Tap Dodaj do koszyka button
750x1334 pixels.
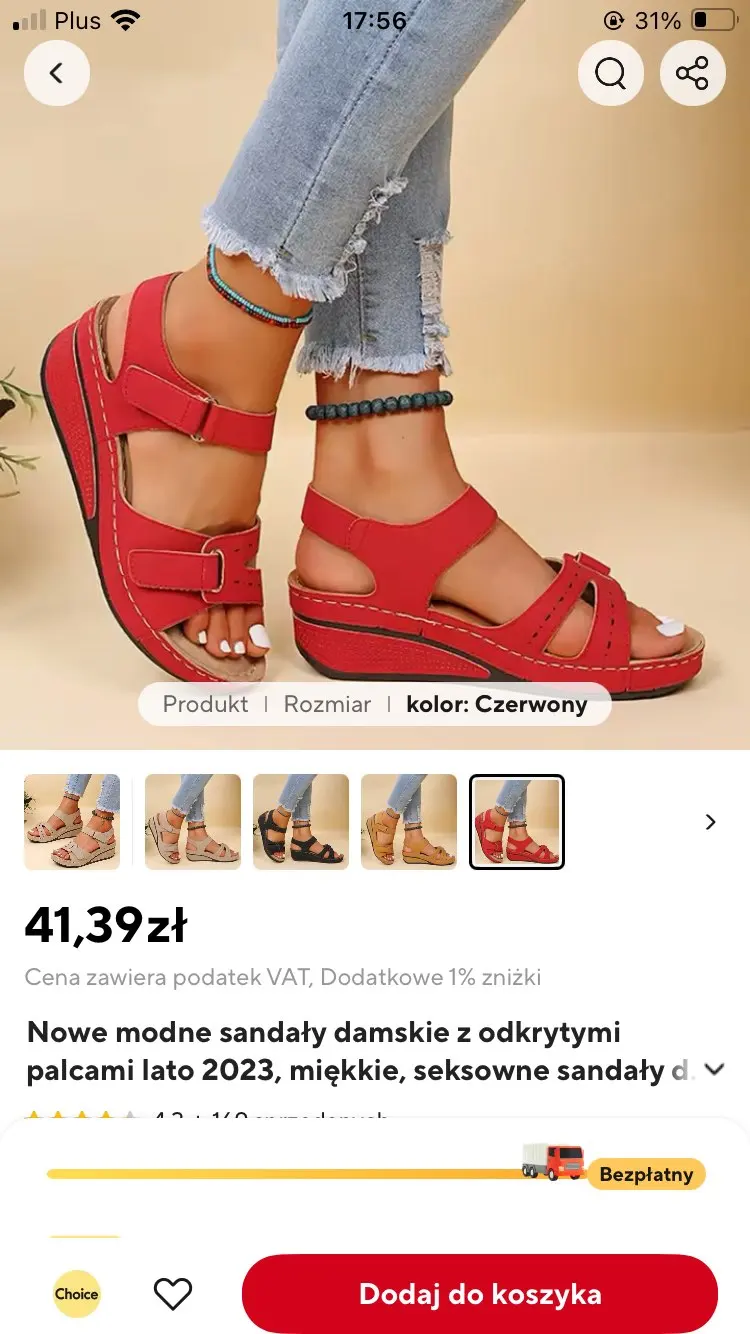(x=480, y=1294)
